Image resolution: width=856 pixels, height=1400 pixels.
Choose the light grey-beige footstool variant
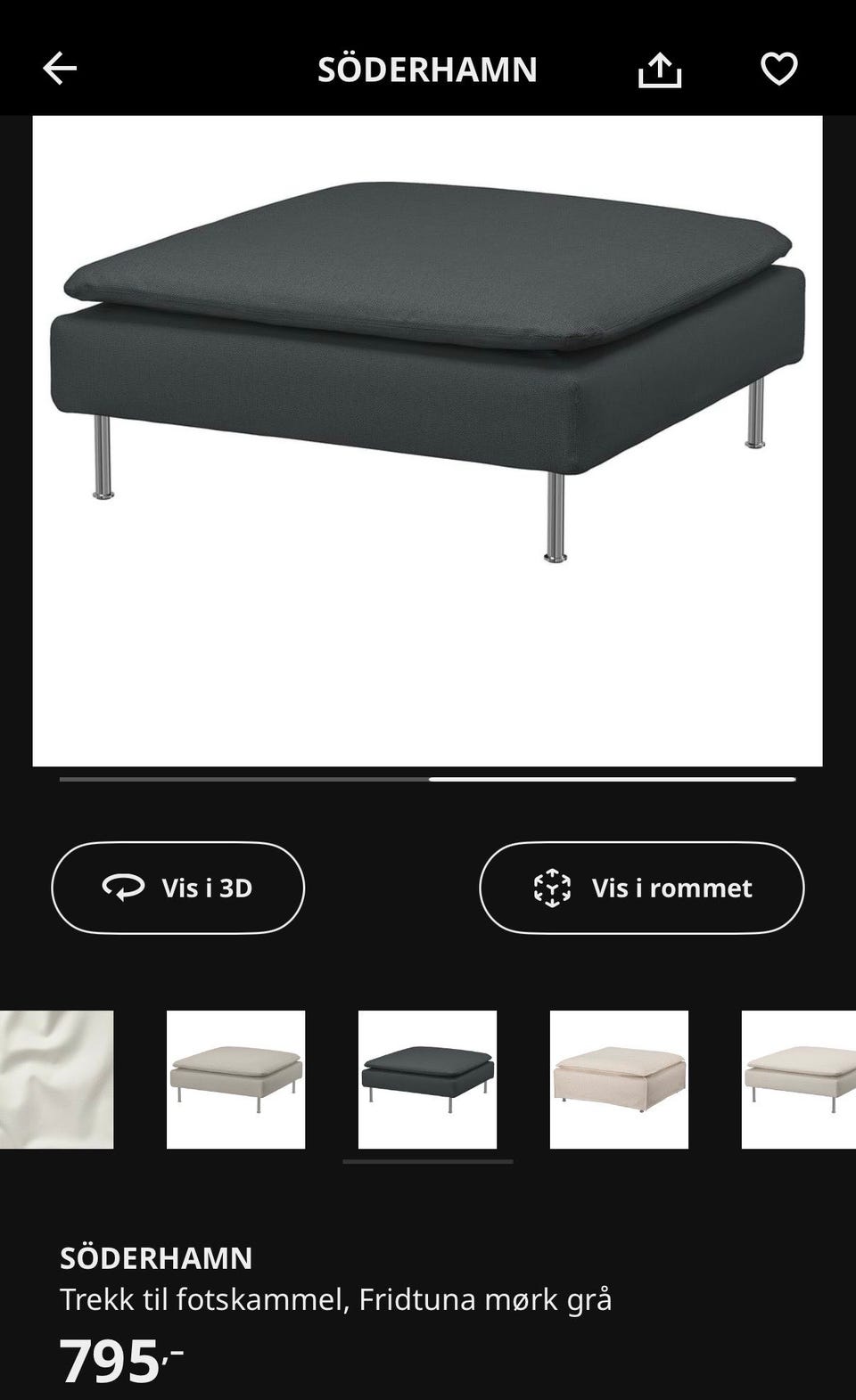[235, 1079]
